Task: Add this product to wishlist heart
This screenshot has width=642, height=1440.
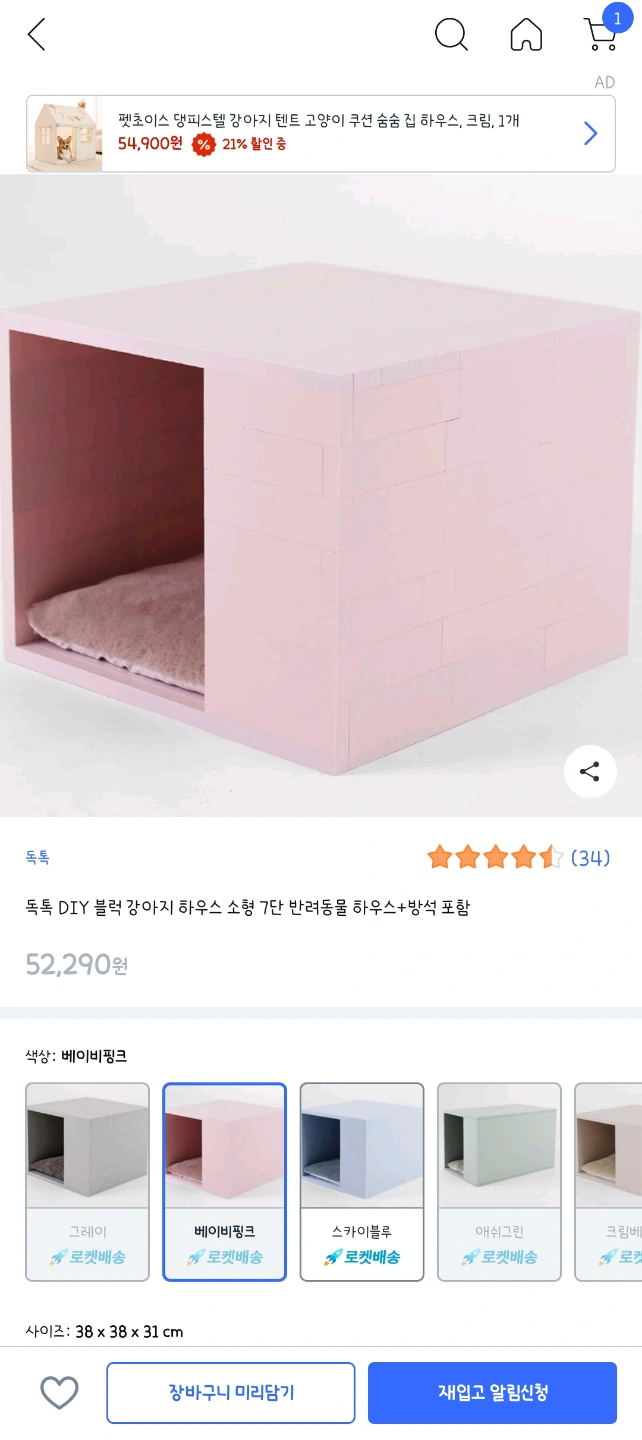Action: (x=59, y=1392)
